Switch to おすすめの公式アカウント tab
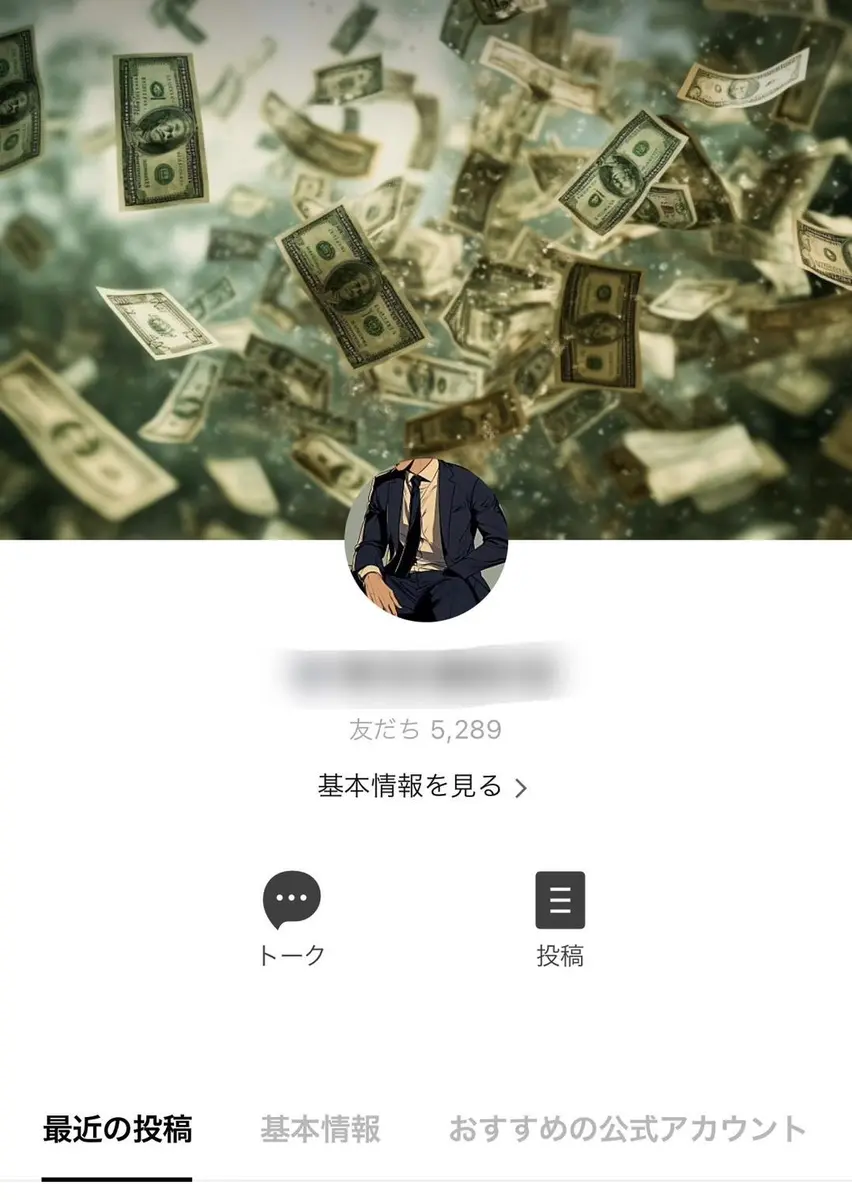The image size is (852, 1200). coord(627,1130)
